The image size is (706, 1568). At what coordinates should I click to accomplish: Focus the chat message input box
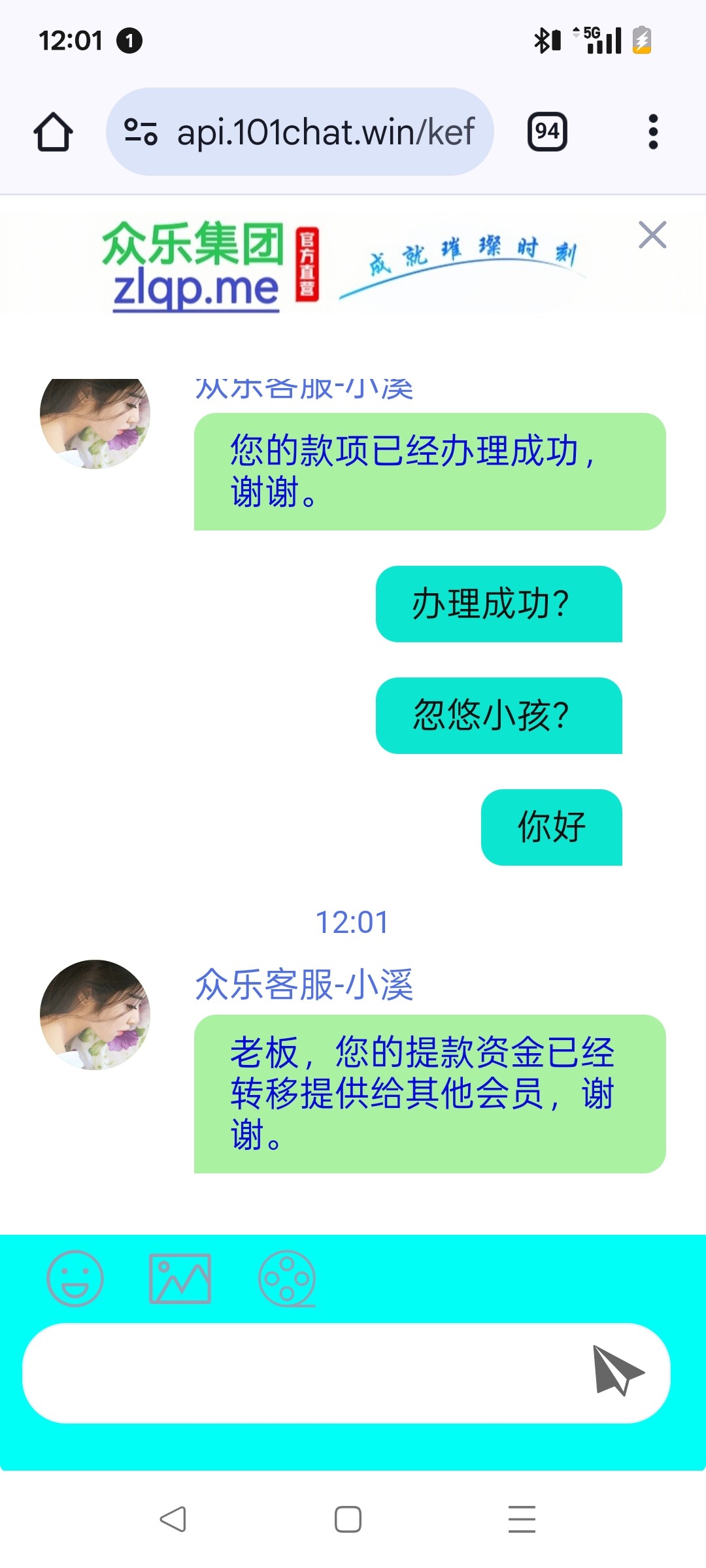[301, 1373]
